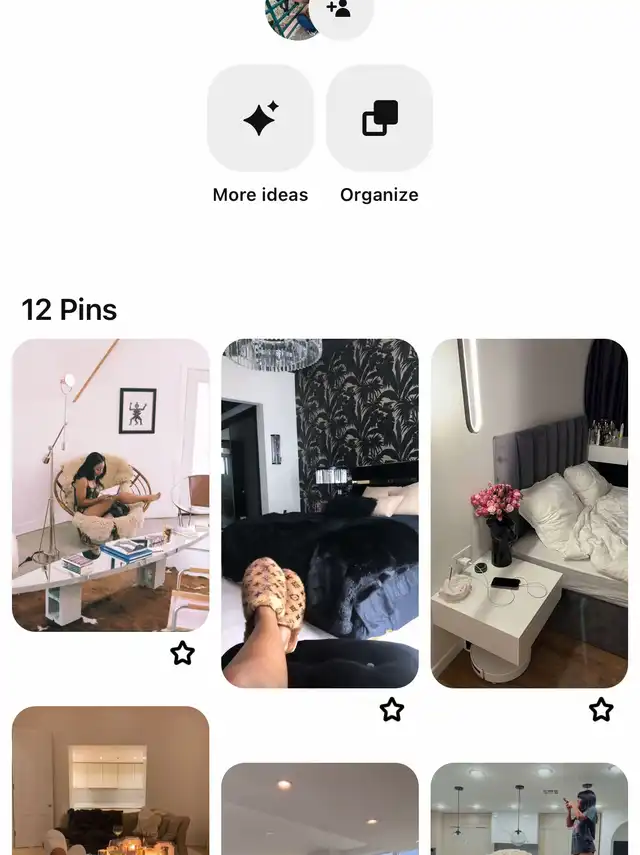Open the pin with hanging pendant lights
Image resolution: width=640 pixels, height=855 pixels.
click(x=529, y=808)
